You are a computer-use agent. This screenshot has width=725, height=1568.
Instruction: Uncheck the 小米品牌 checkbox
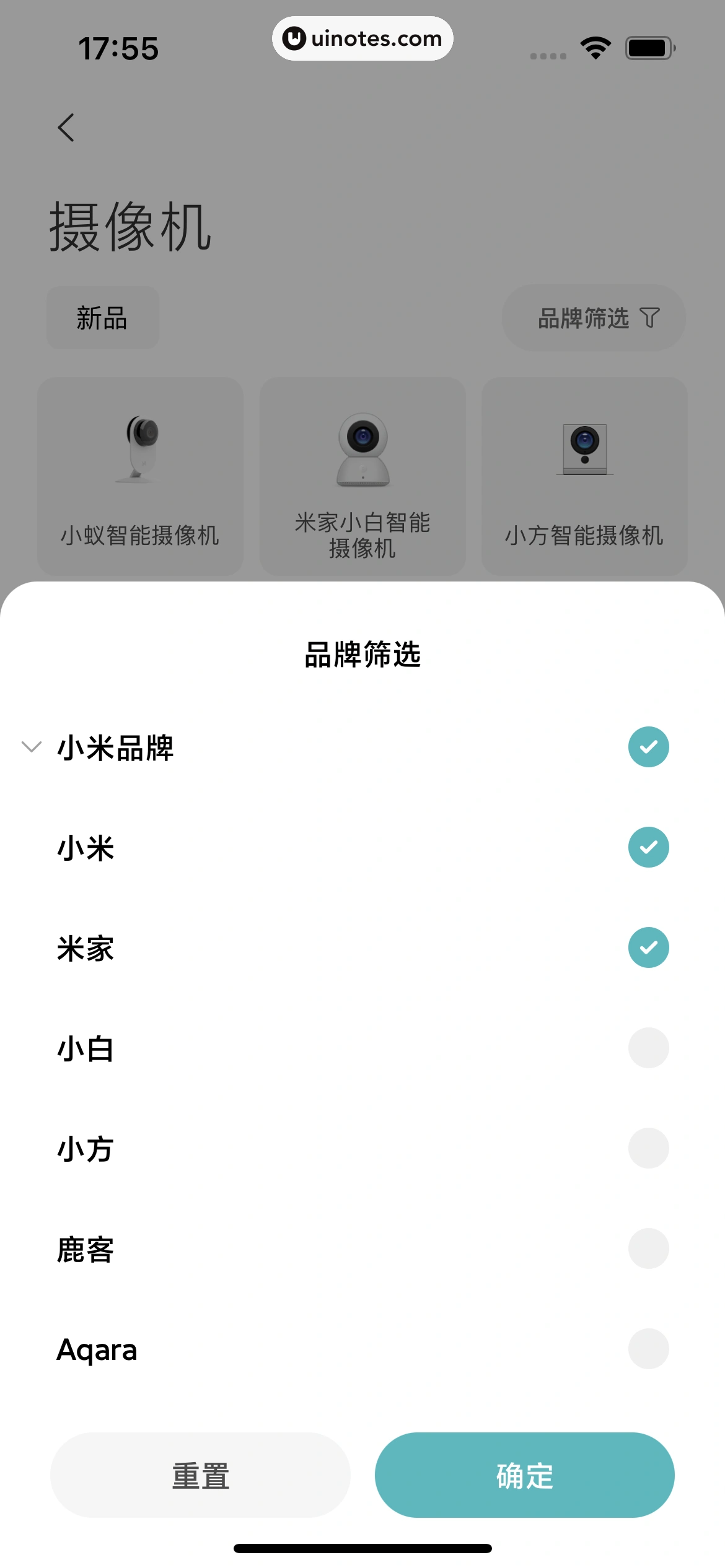(648, 747)
